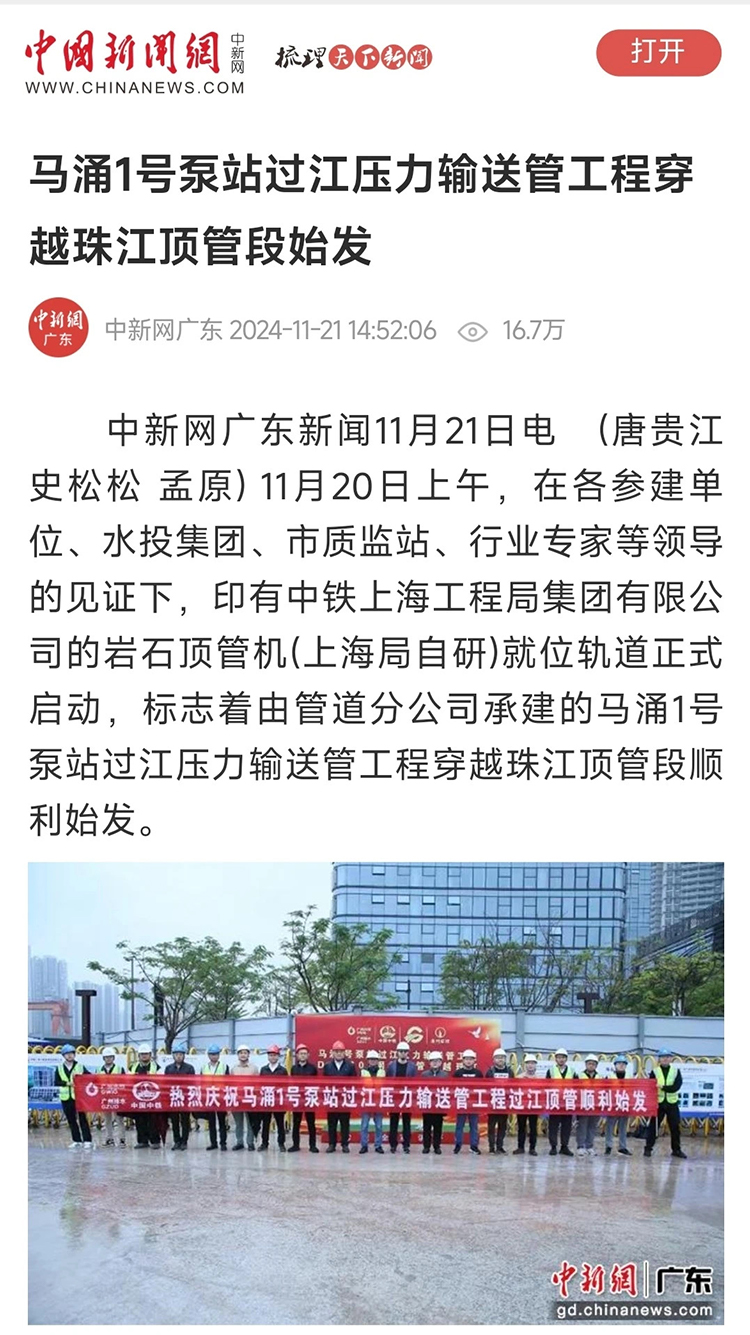The width and height of the screenshot is (750, 1335).
Task: Open the 中国新闻网 header link
Action: tap(135, 62)
